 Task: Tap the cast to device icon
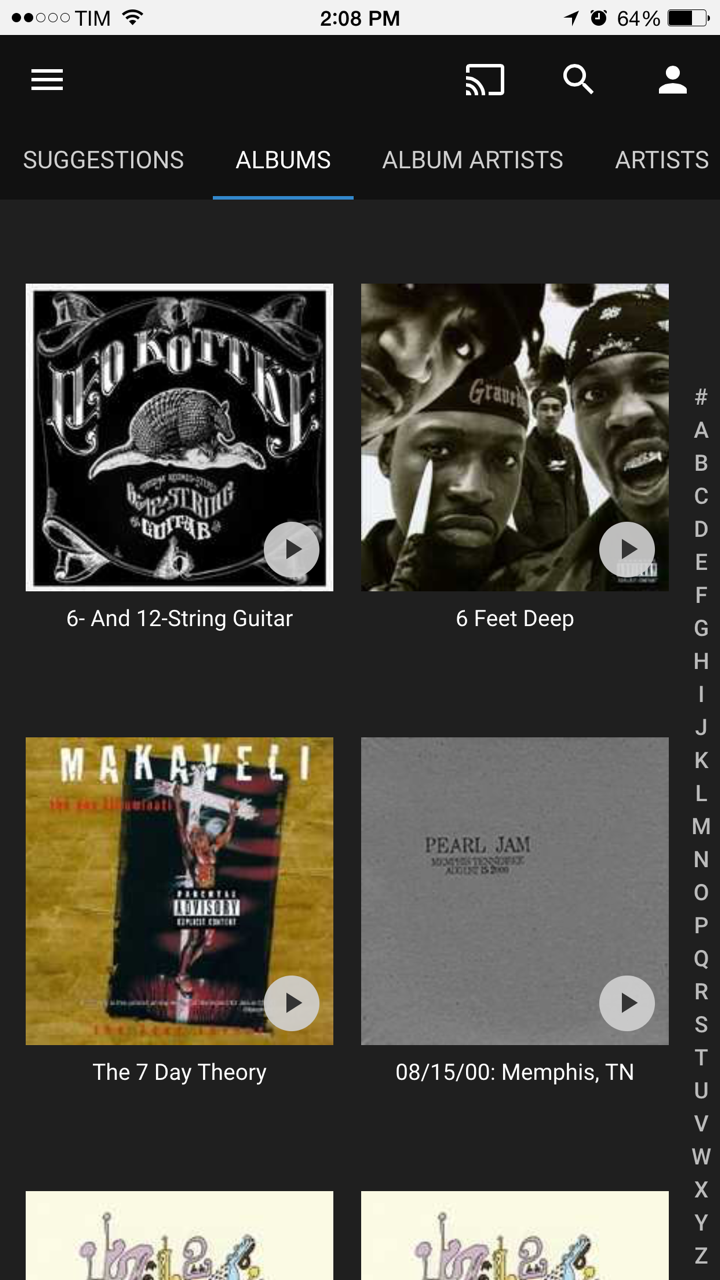485,80
